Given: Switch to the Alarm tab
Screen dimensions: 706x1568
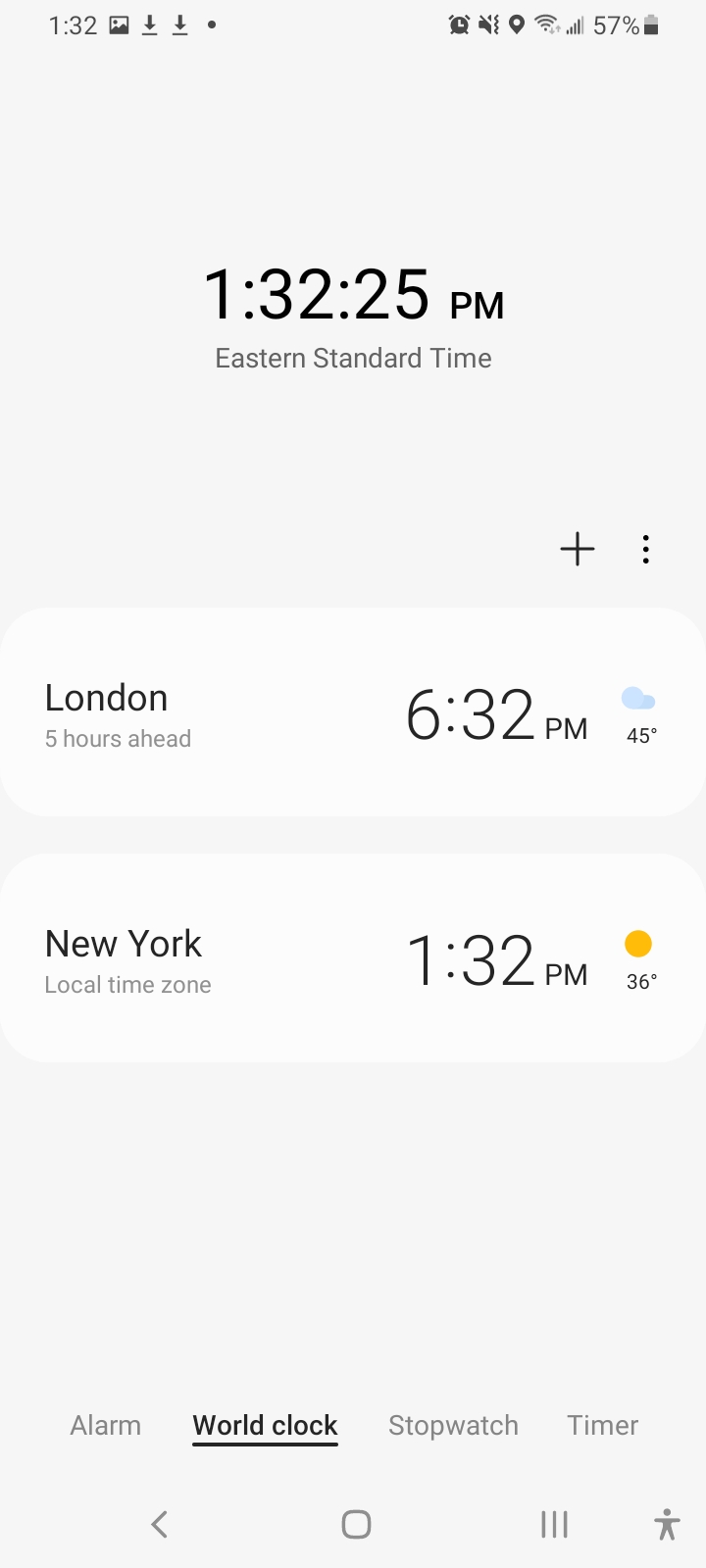Looking at the screenshot, I should pyautogui.click(x=106, y=1425).
